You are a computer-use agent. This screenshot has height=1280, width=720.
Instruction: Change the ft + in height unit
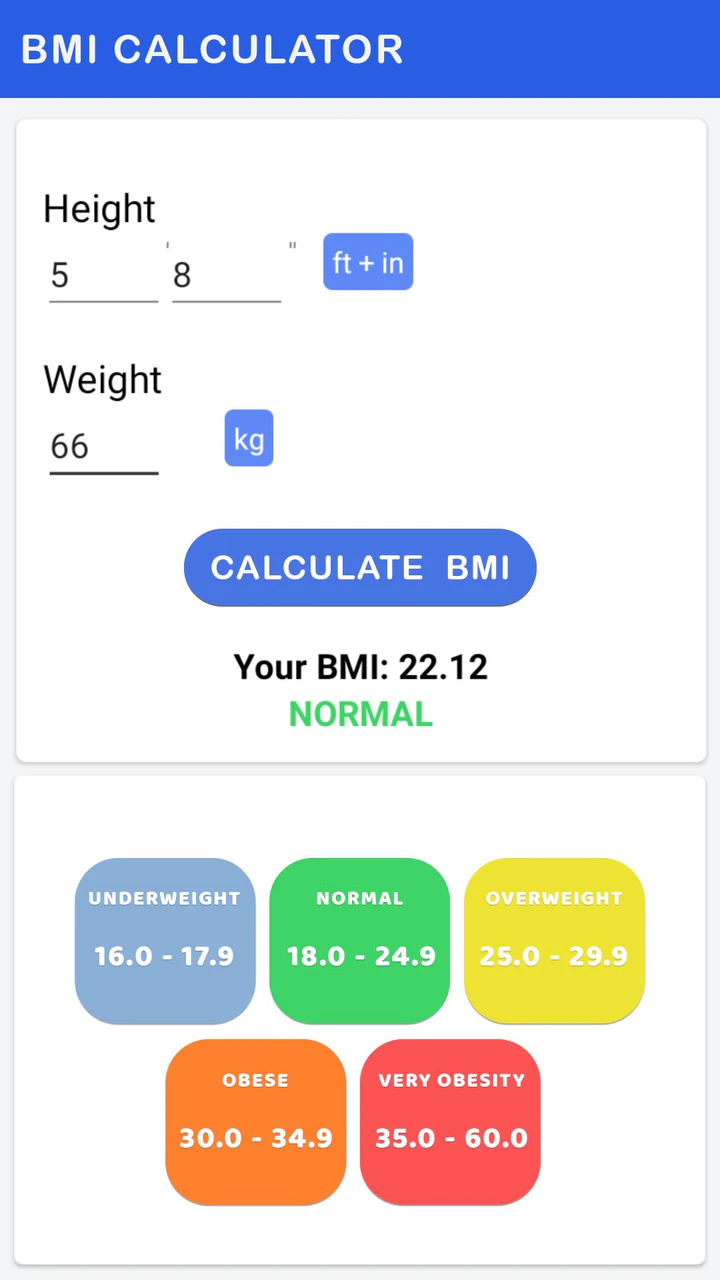(x=368, y=262)
